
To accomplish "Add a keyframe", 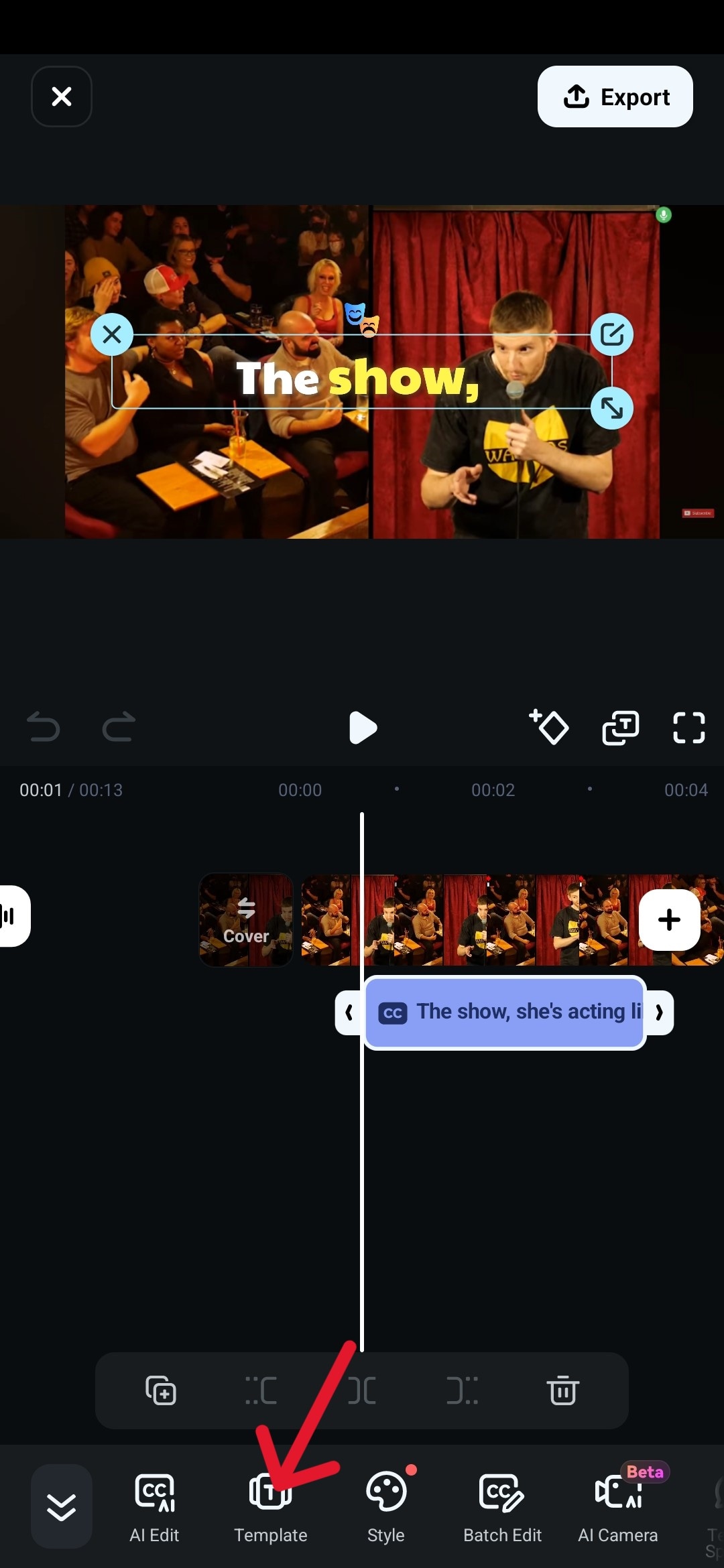I will pyautogui.click(x=550, y=727).
